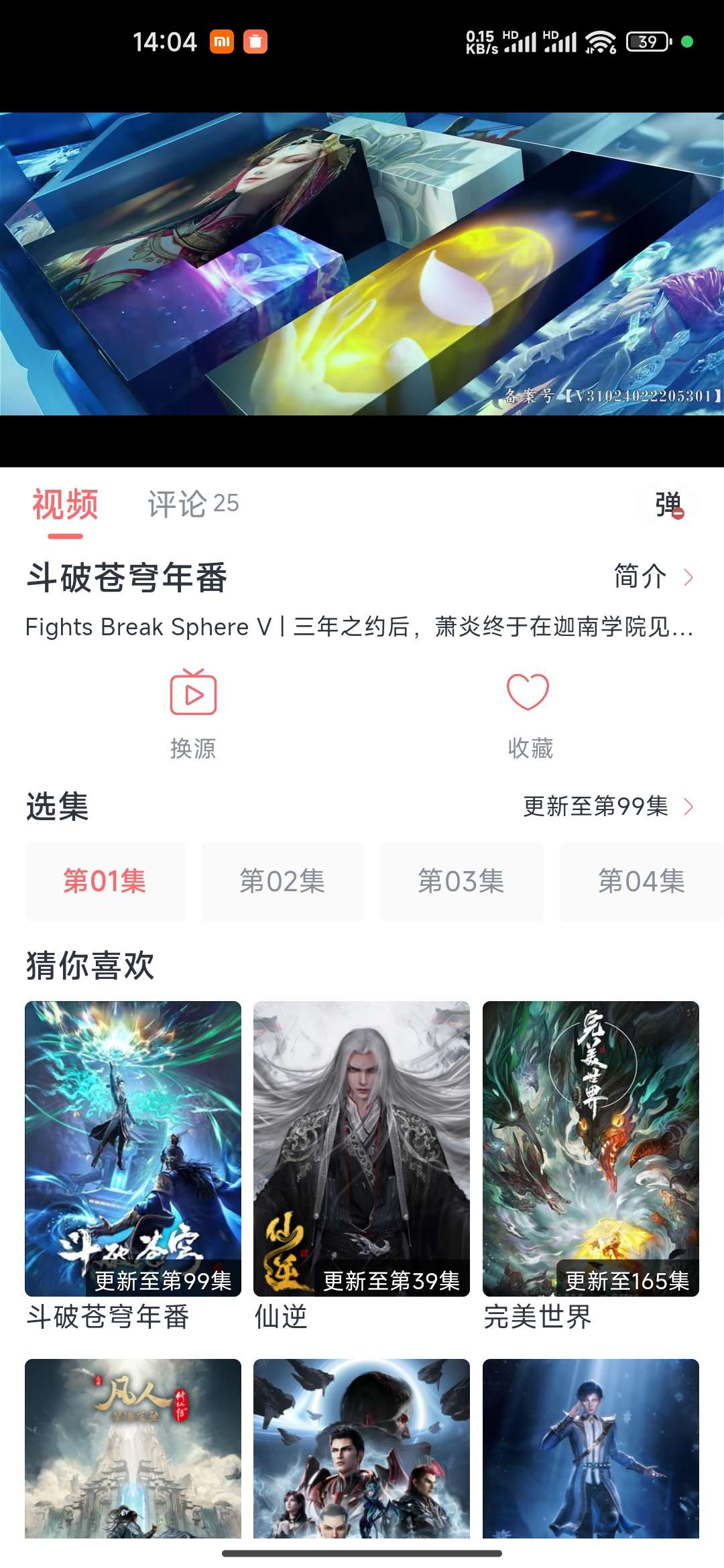The image size is (724, 1568).
Task: Play episode 第01集
Action: [x=105, y=881]
